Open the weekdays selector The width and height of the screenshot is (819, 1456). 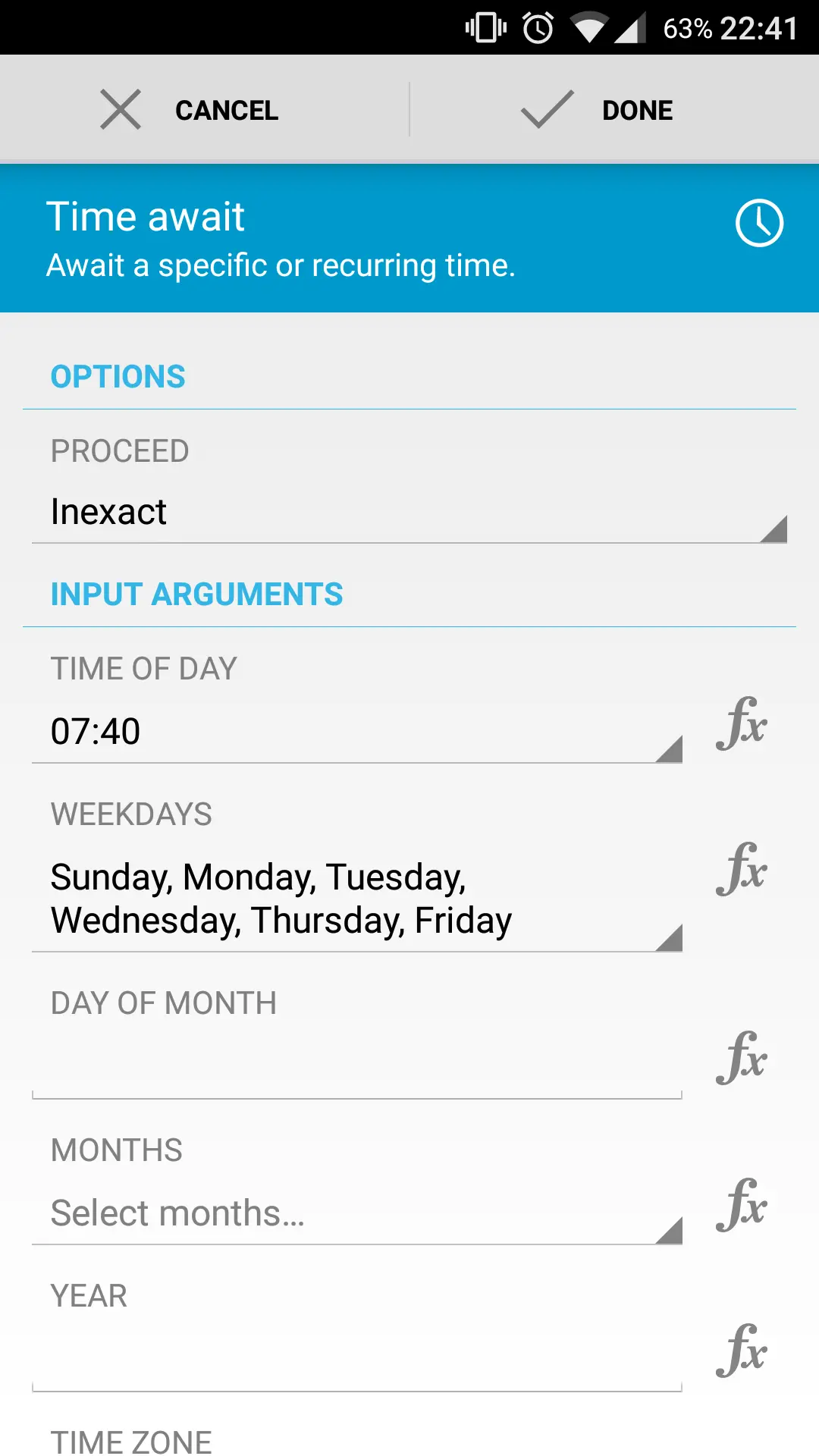point(356,899)
